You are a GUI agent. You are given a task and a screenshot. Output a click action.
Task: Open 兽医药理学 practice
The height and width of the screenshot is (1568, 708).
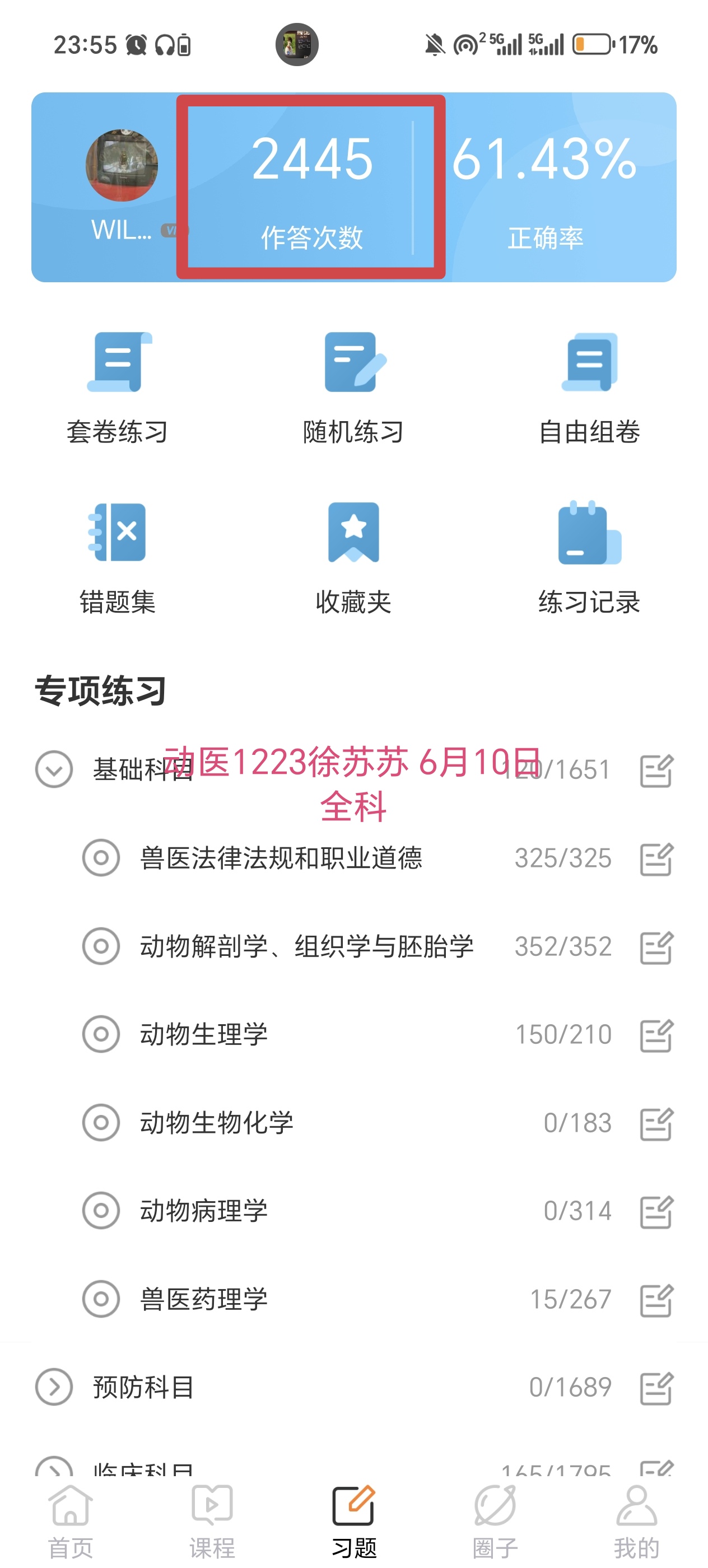pos(204,1299)
